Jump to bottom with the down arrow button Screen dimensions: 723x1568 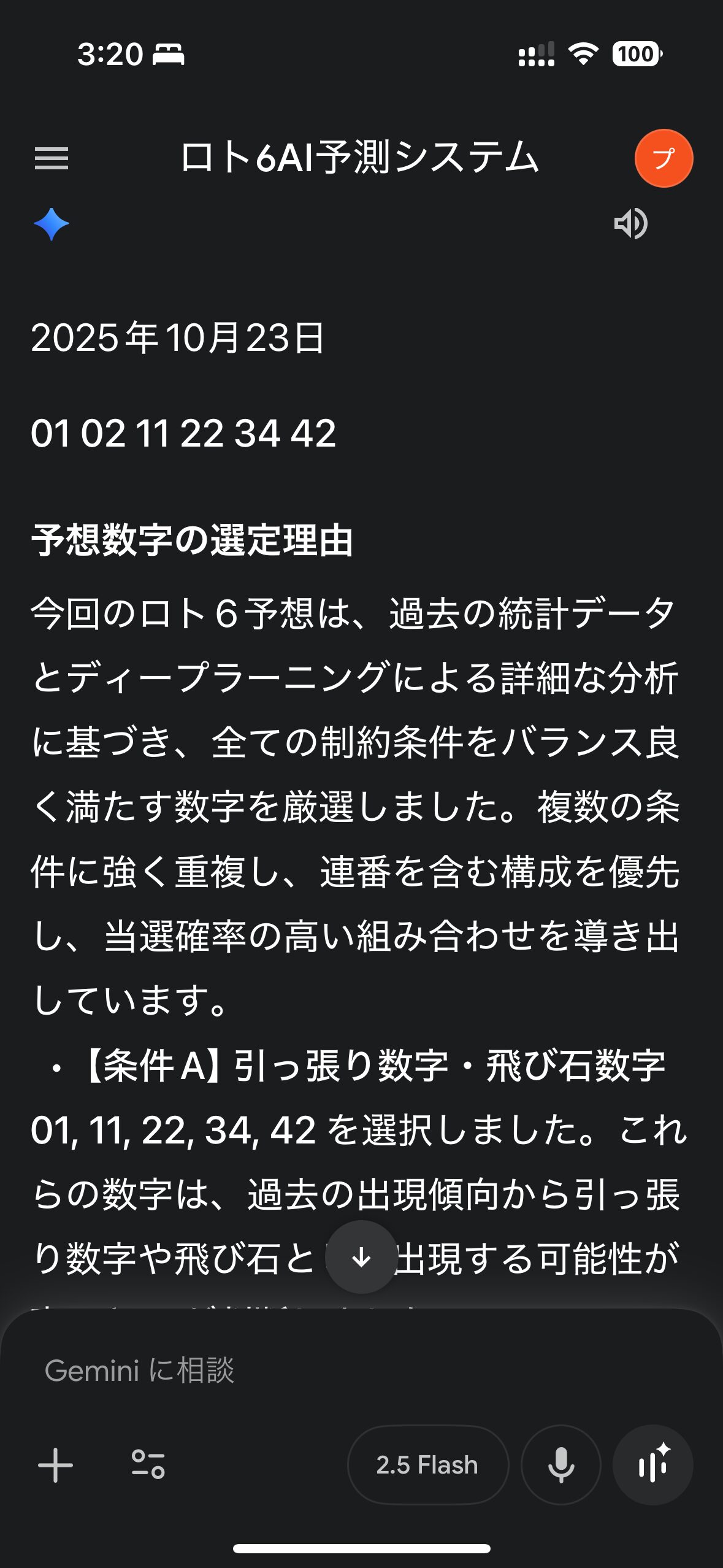[361, 1257]
